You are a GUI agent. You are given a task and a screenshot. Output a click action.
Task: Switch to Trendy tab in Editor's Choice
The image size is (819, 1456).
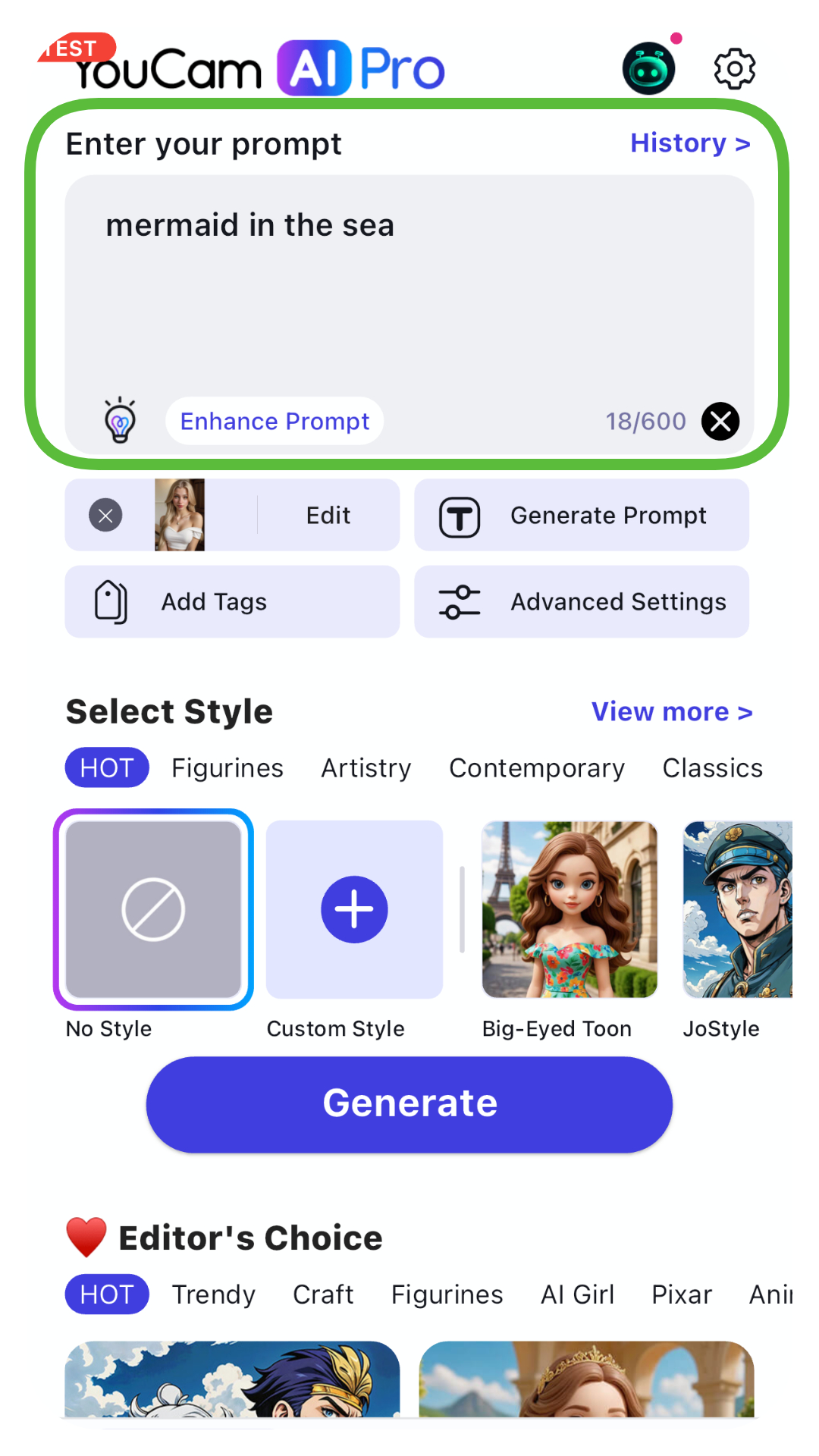pos(213,1294)
